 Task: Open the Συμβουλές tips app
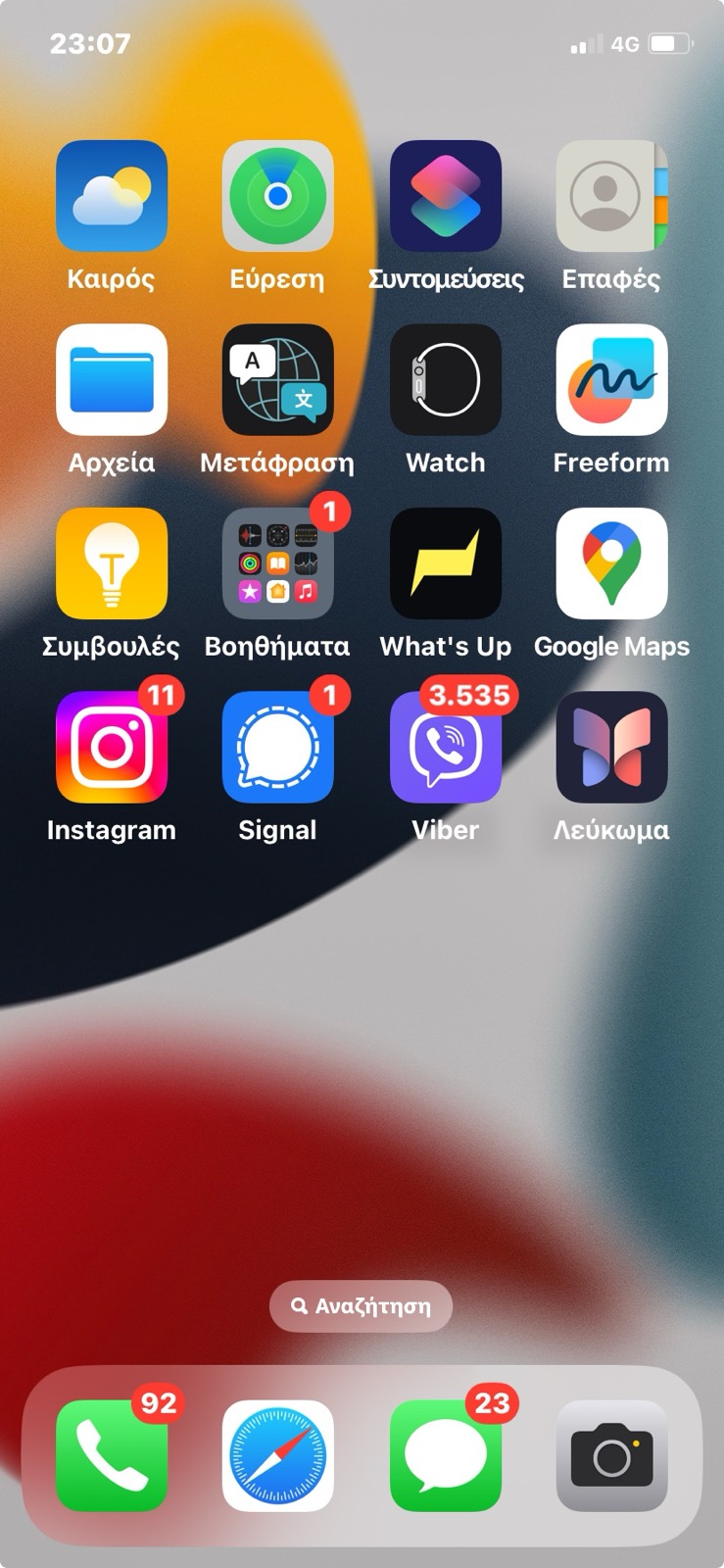pyautogui.click(x=112, y=563)
